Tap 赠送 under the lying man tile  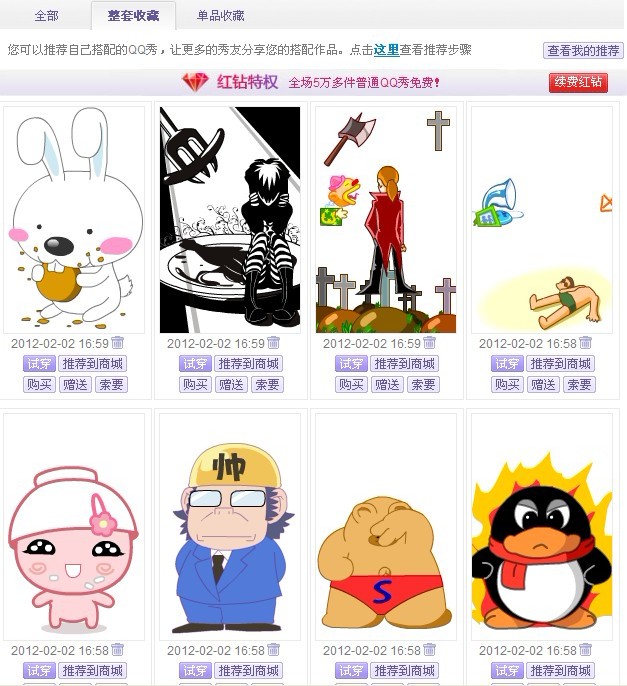pos(544,384)
